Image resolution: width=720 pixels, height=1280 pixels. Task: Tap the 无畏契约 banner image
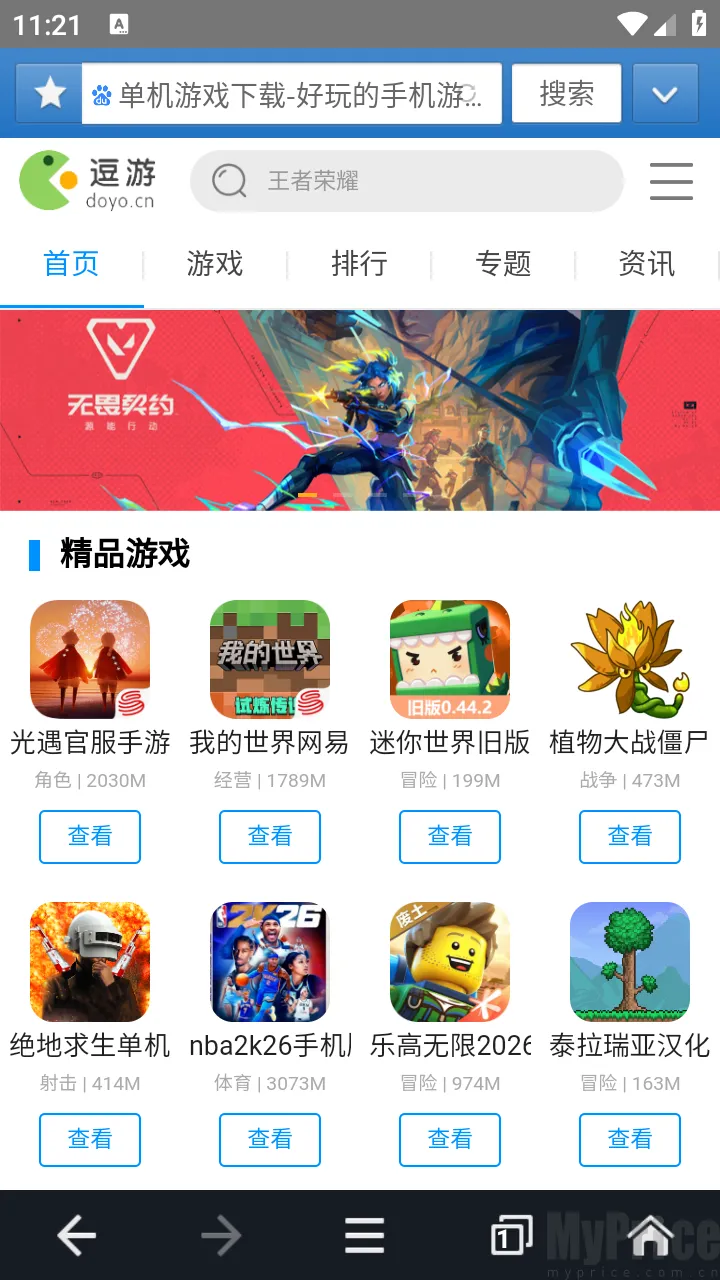point(360,409)
